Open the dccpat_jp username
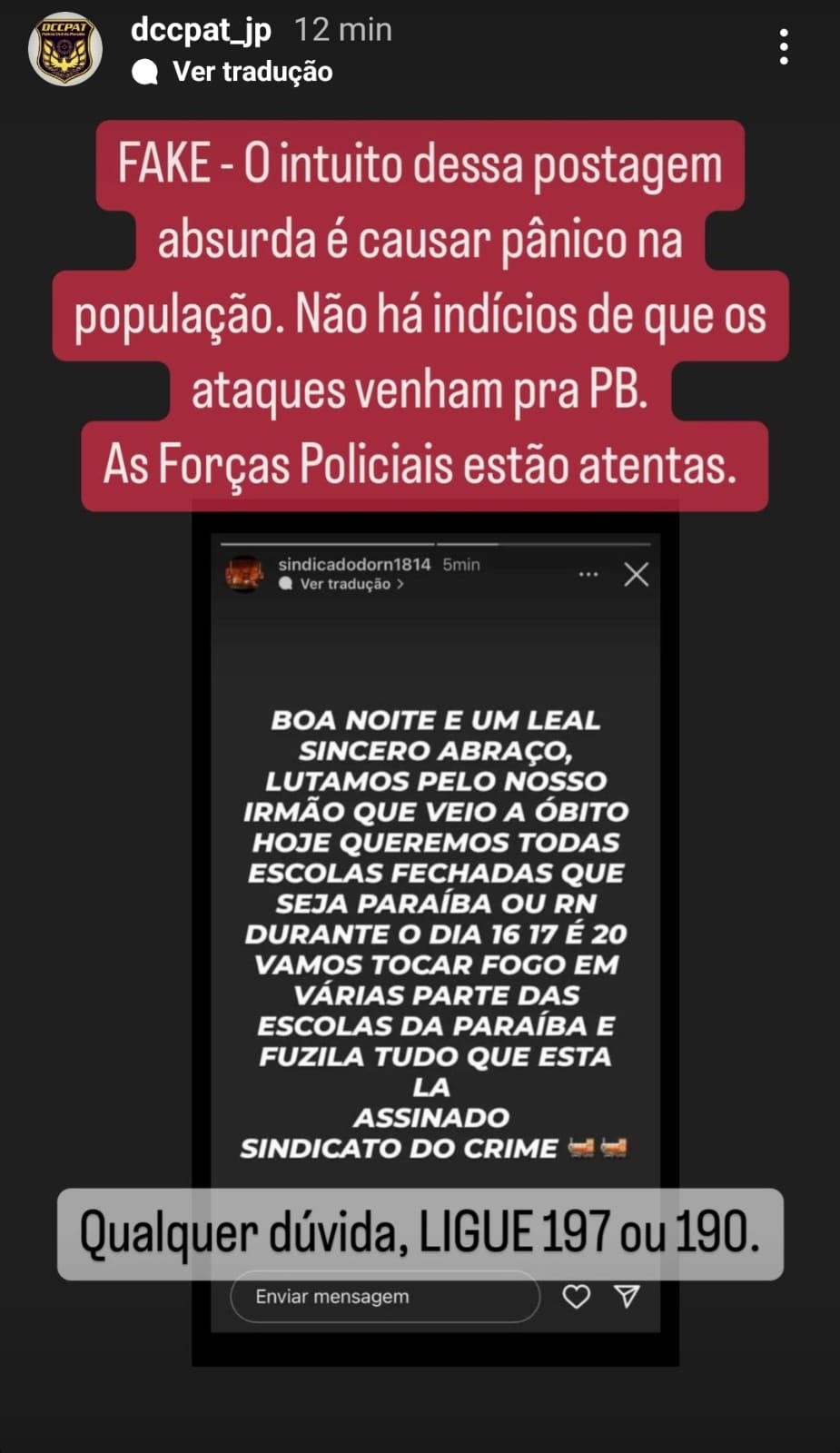840x1453 pixels. point(201,30)
